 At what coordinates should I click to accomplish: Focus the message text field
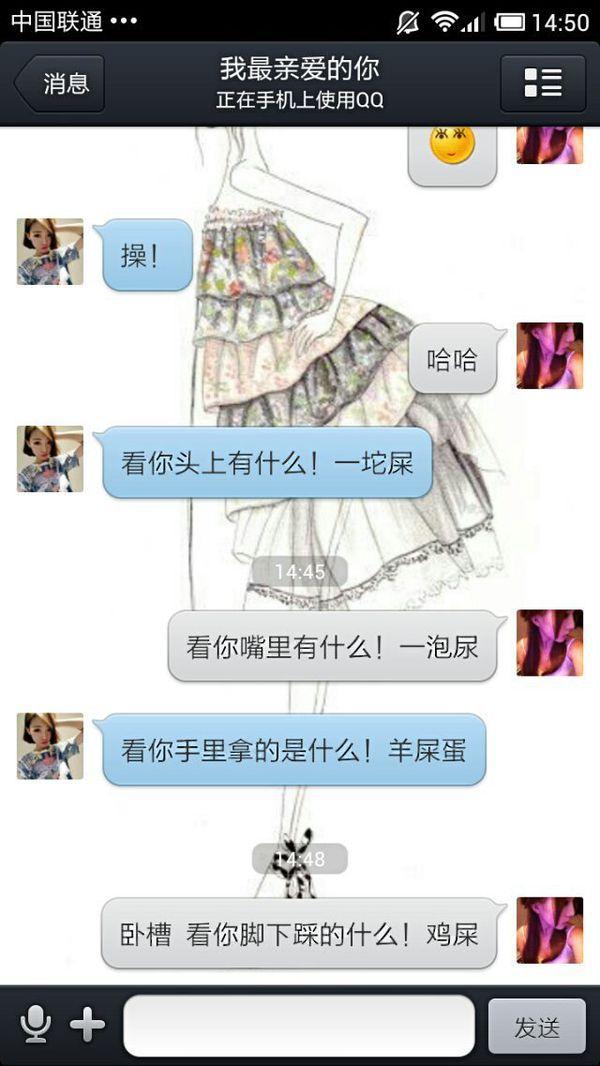(299, 1025)
